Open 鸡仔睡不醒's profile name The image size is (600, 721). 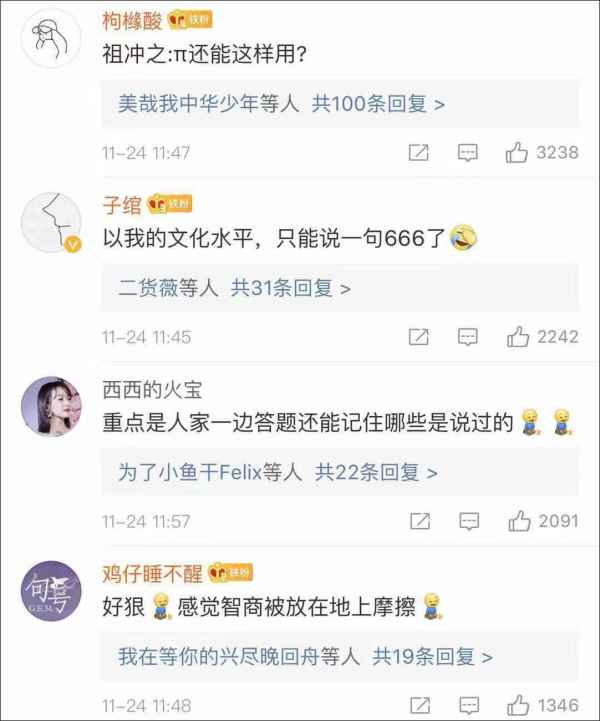point(152,573)
